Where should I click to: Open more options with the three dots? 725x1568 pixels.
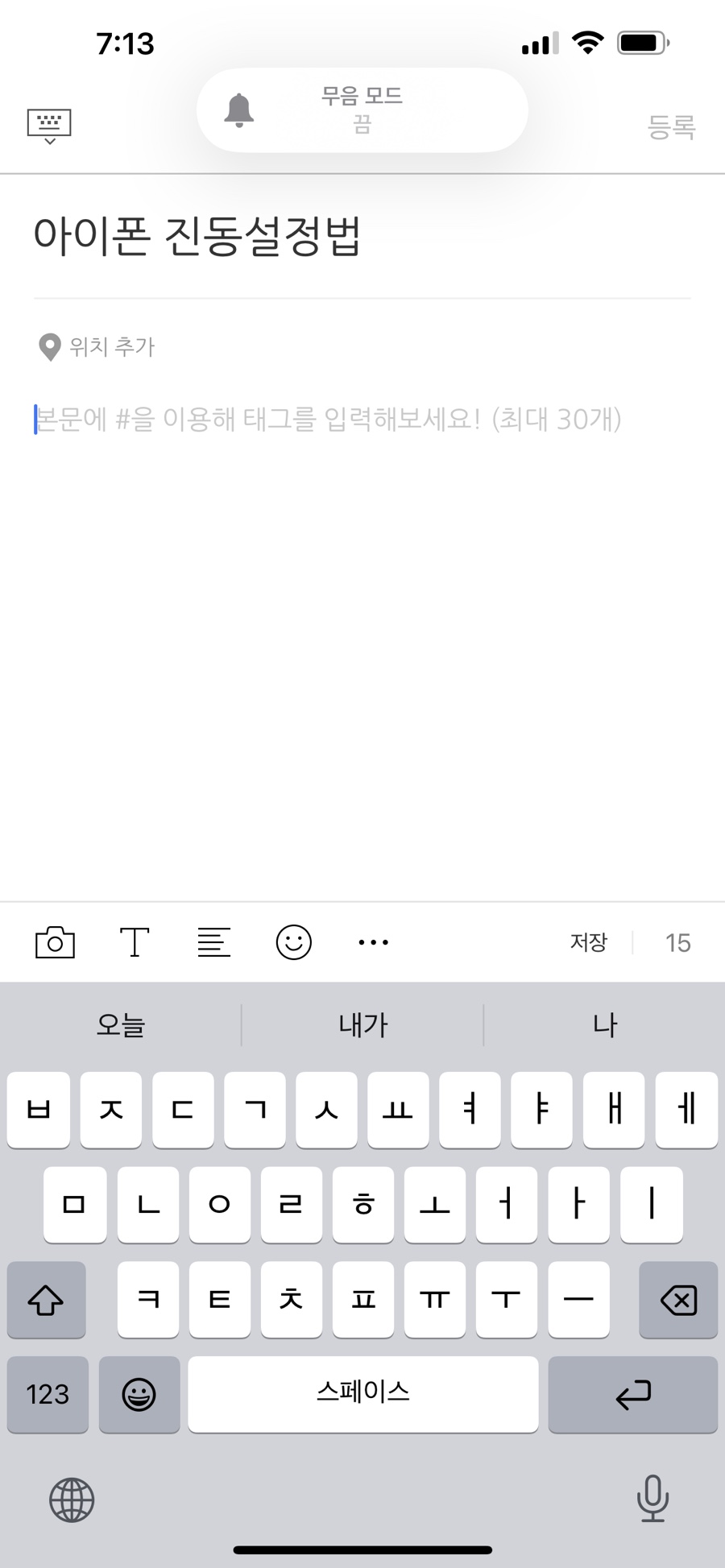(373, 942)
